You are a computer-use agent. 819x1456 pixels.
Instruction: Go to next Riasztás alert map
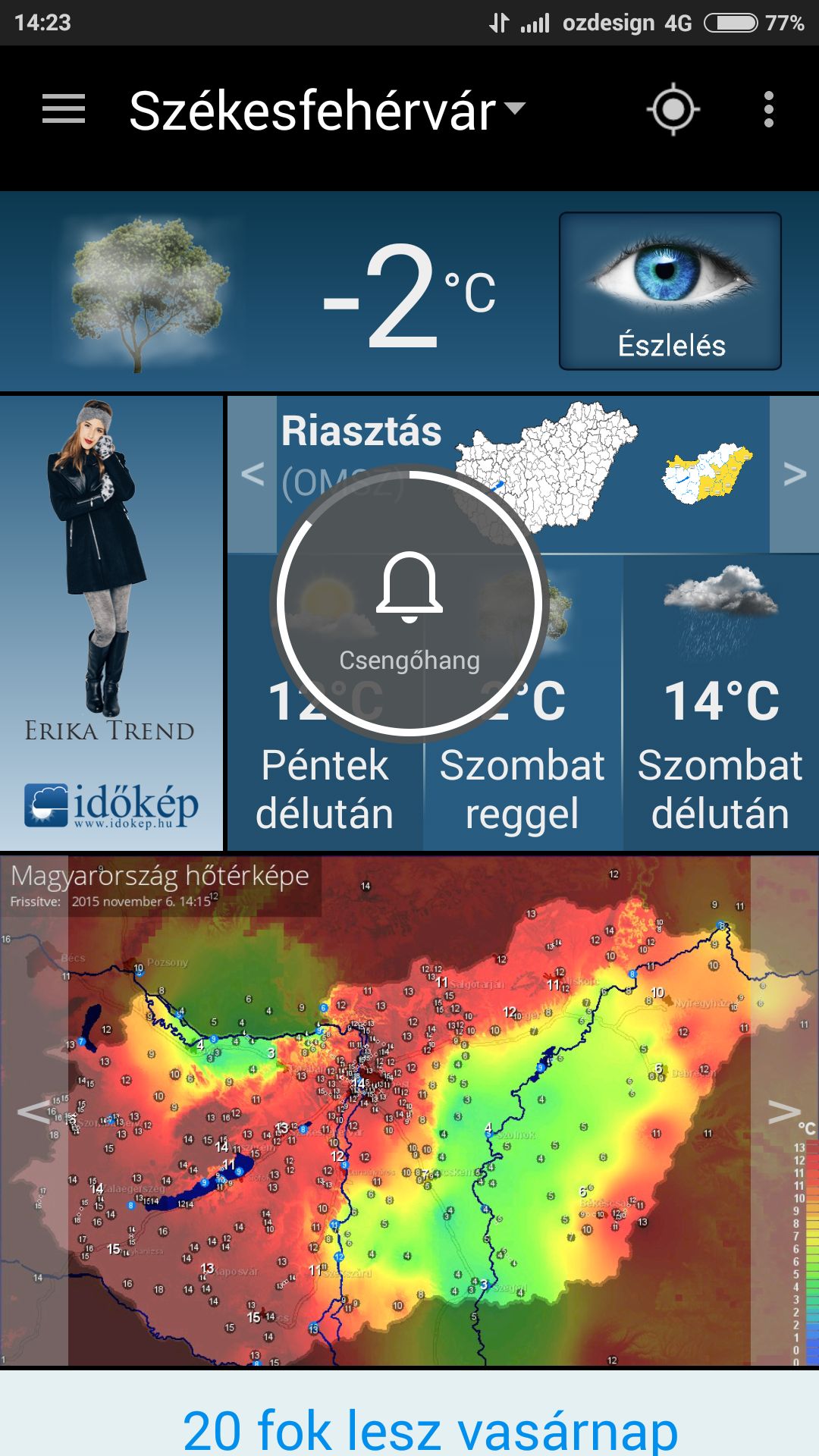794,474
